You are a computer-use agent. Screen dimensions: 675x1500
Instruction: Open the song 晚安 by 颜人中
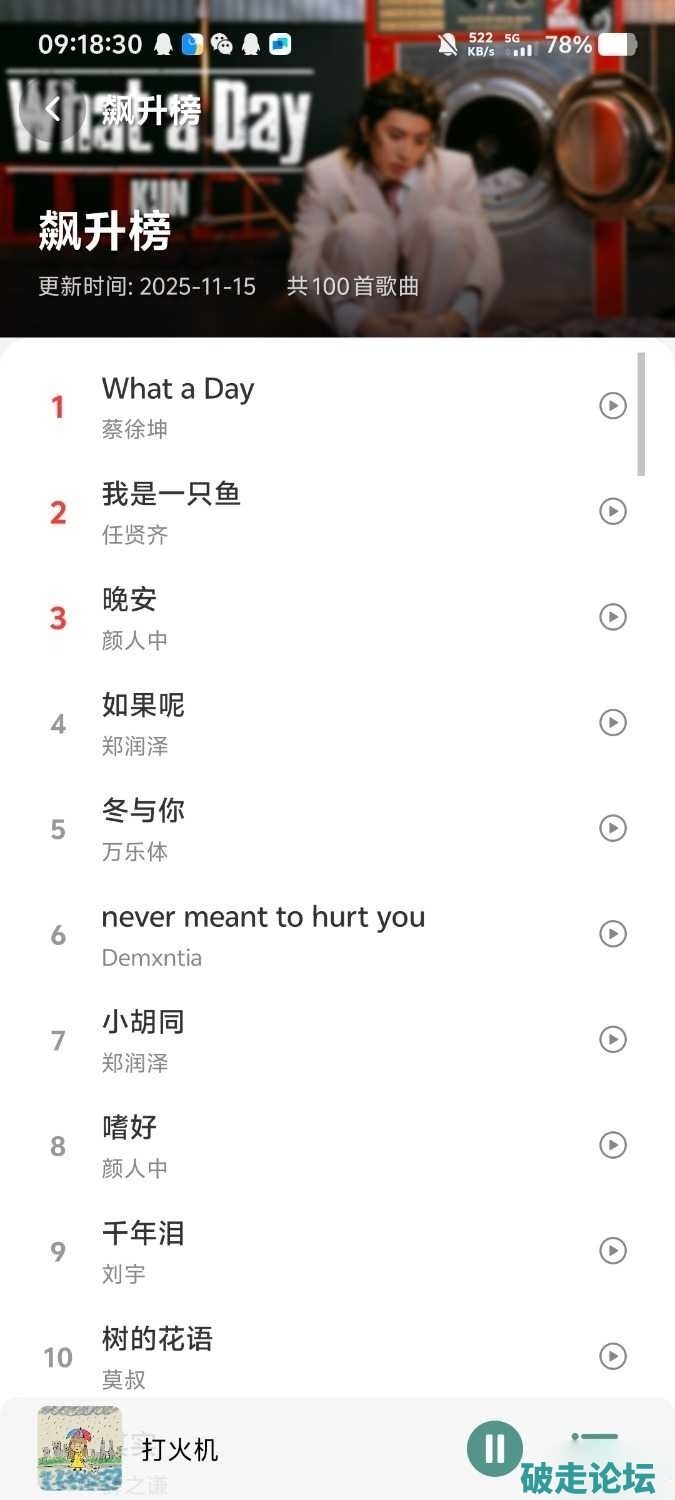[x=130, y=600]
